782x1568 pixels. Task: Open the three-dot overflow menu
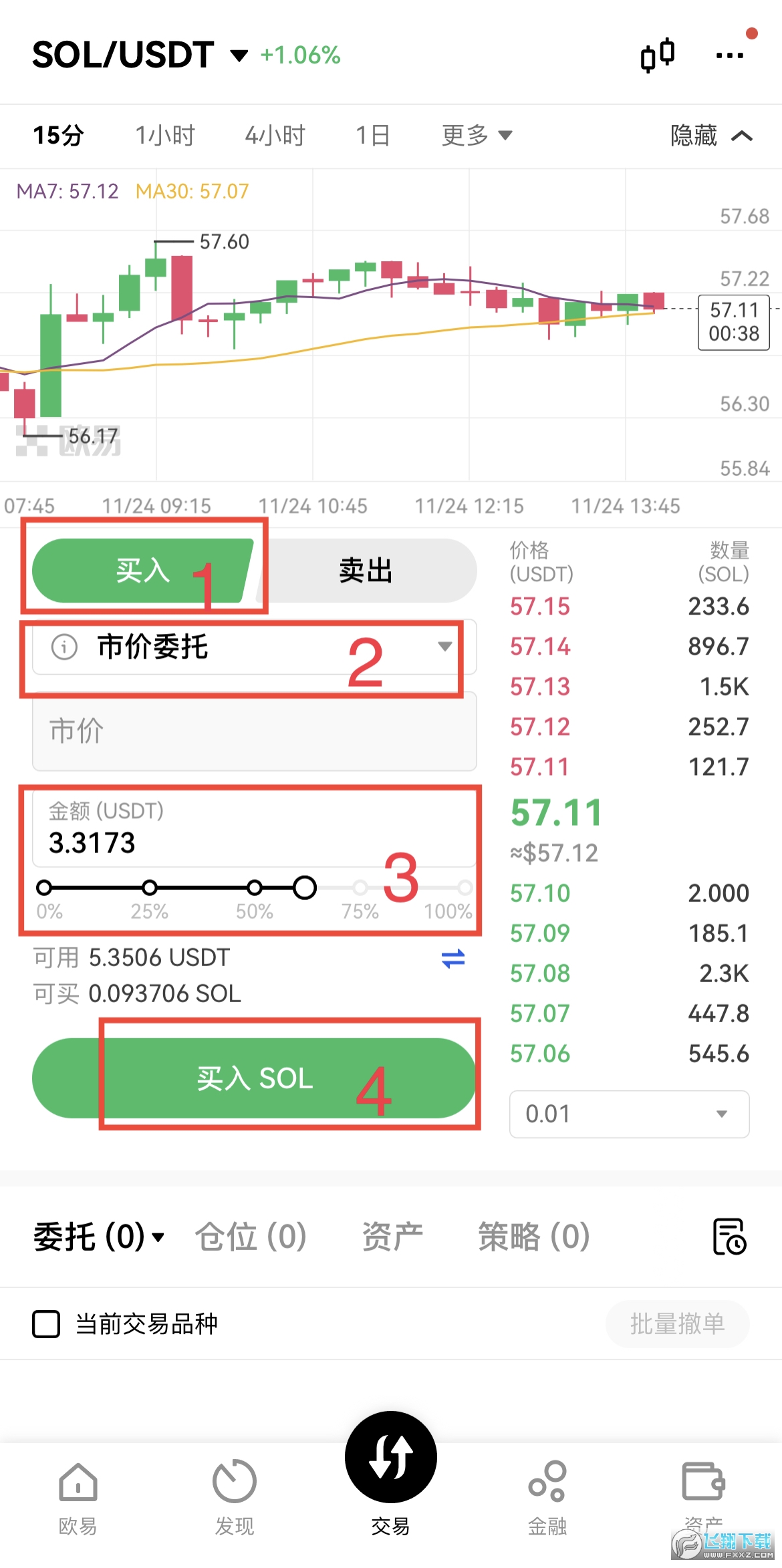pyautogui.click(x=729, y=55)
